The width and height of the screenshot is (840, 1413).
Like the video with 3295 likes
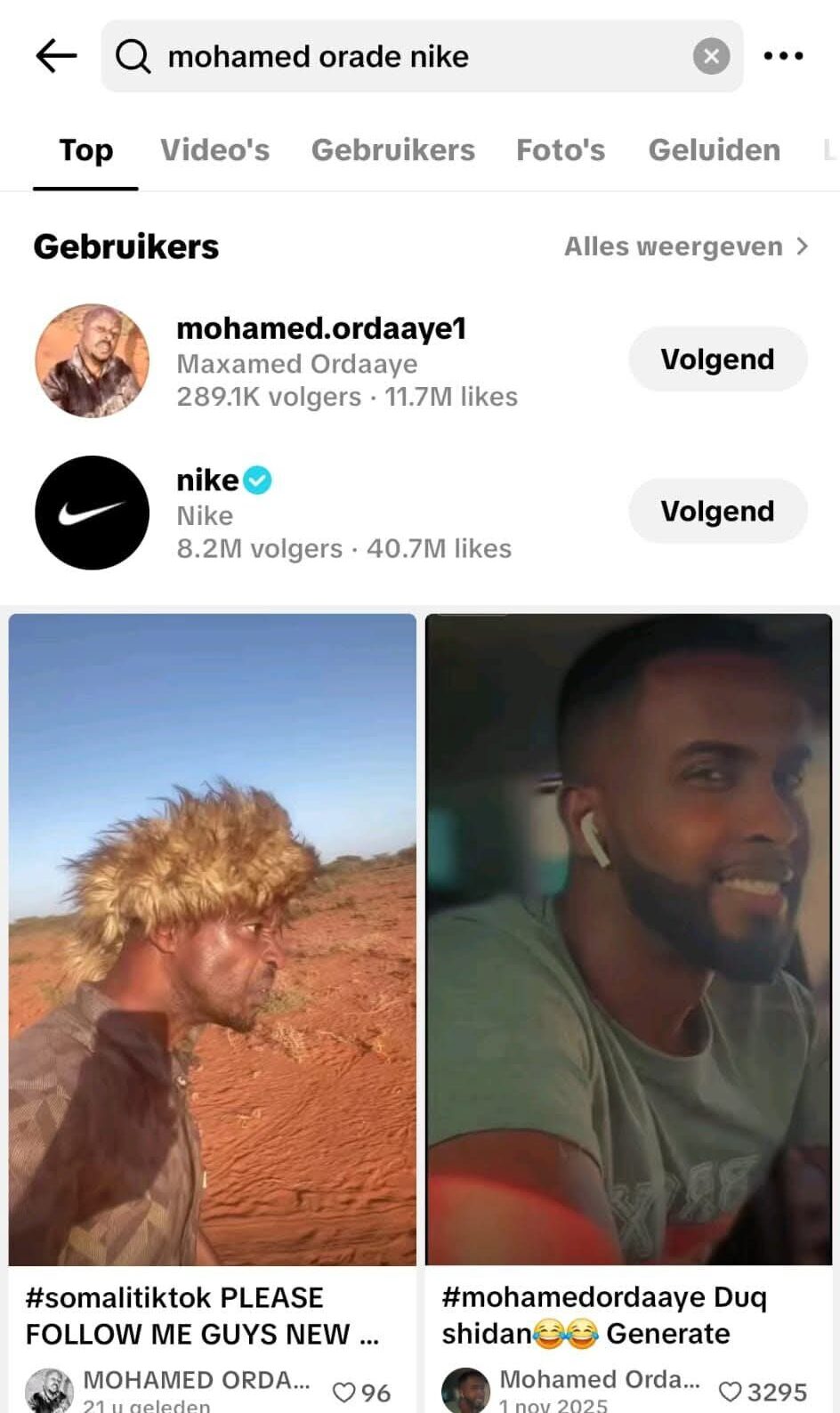coord(730,1392)
